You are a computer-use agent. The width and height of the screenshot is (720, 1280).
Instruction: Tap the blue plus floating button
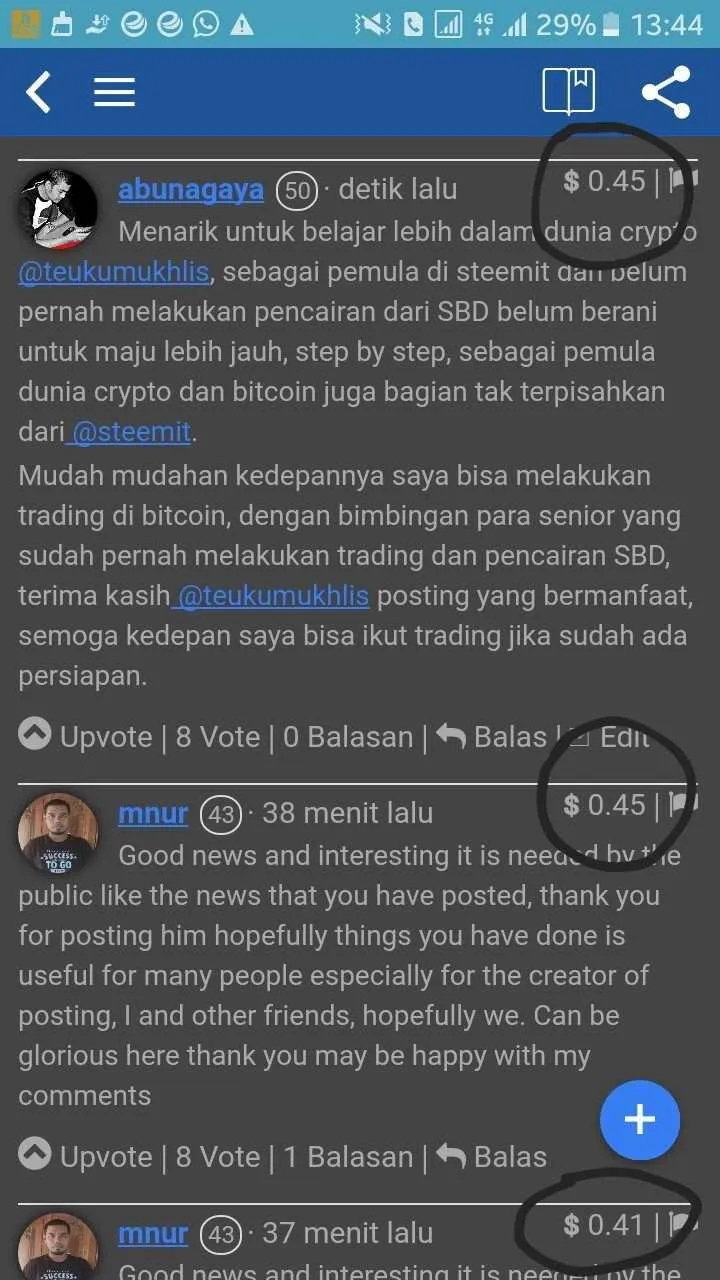[640, 1119]
